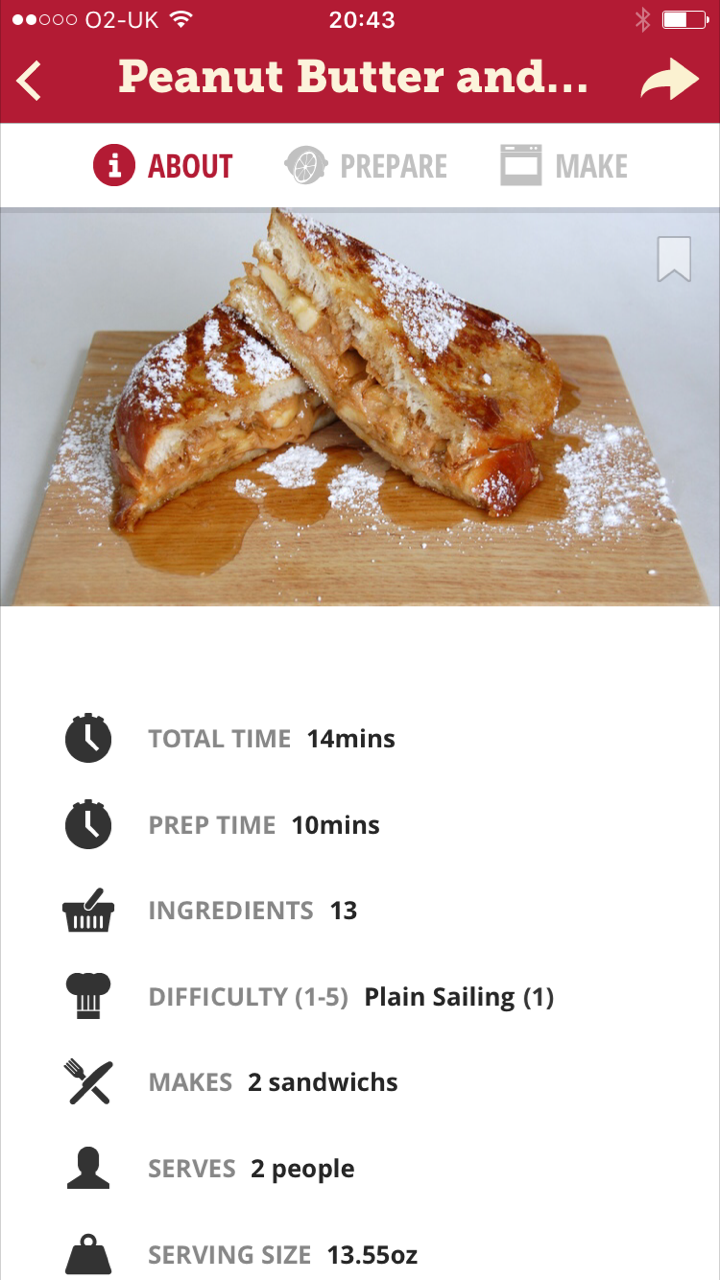Switch to the Prepare tab
The image size is (720, 1280).
pyautogui.click(x=366, y=166)
